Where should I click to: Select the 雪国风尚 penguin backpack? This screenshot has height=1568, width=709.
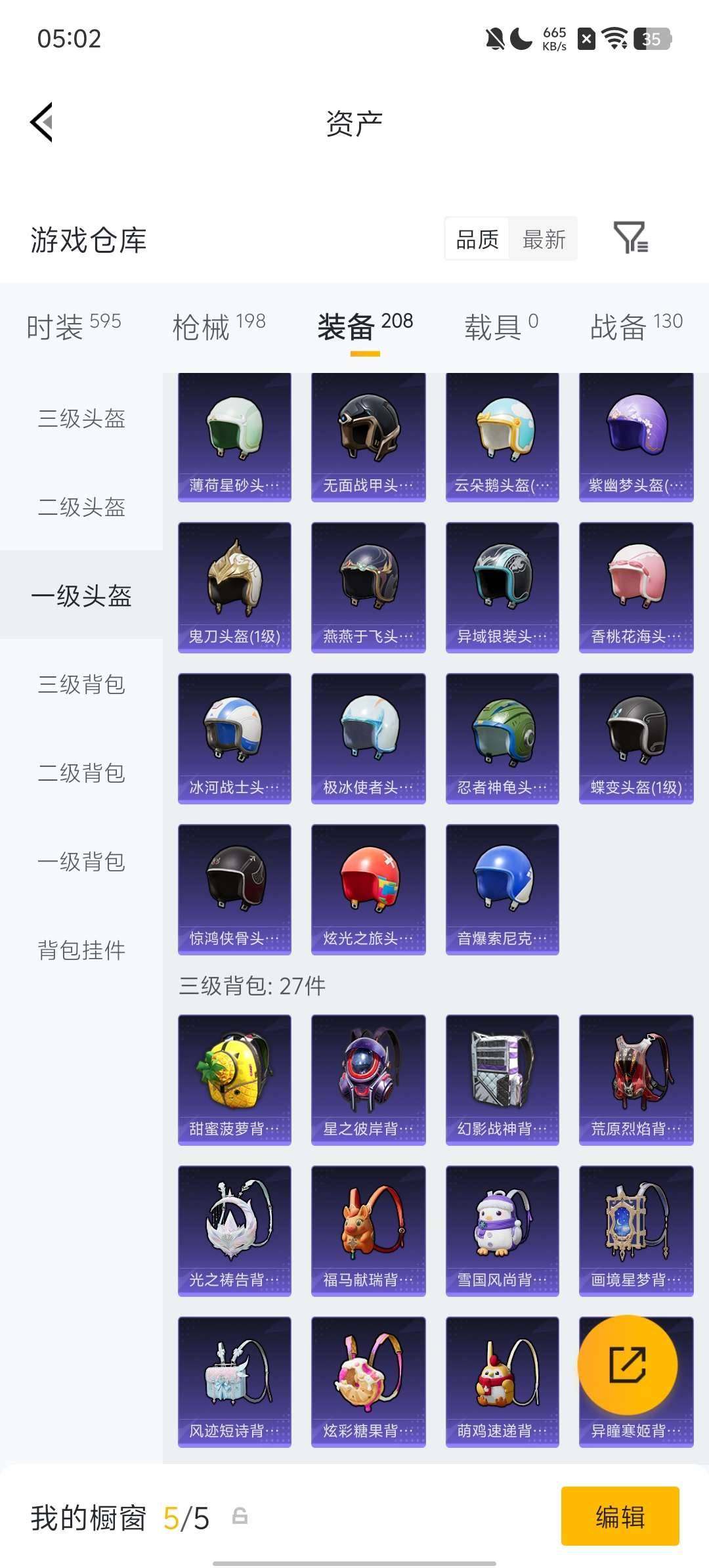click(x=502, y=1229)
